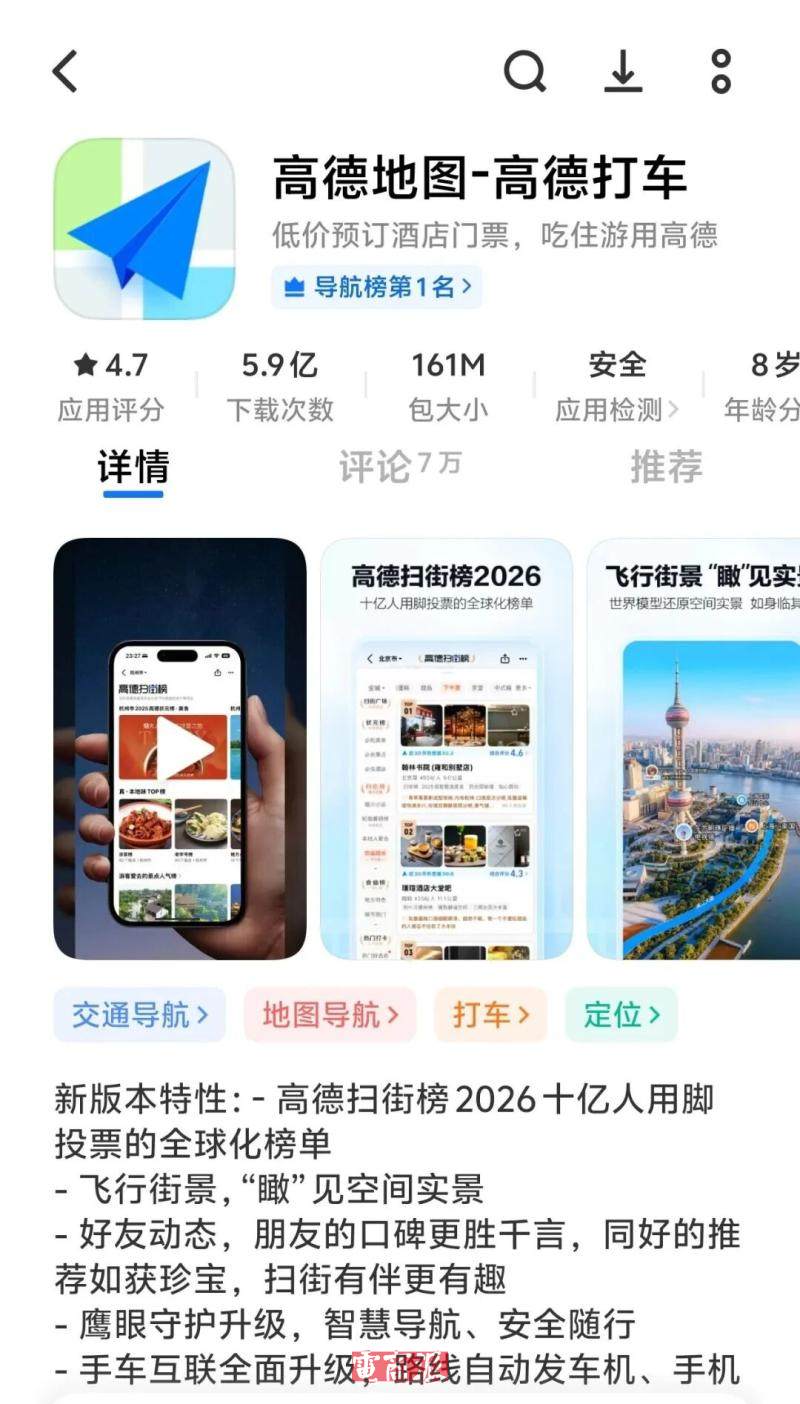The height and width of the screenshot is (1404, 800).
Task: Open the 高德扫街榜2026 screenshot
Action: (446, 748)
